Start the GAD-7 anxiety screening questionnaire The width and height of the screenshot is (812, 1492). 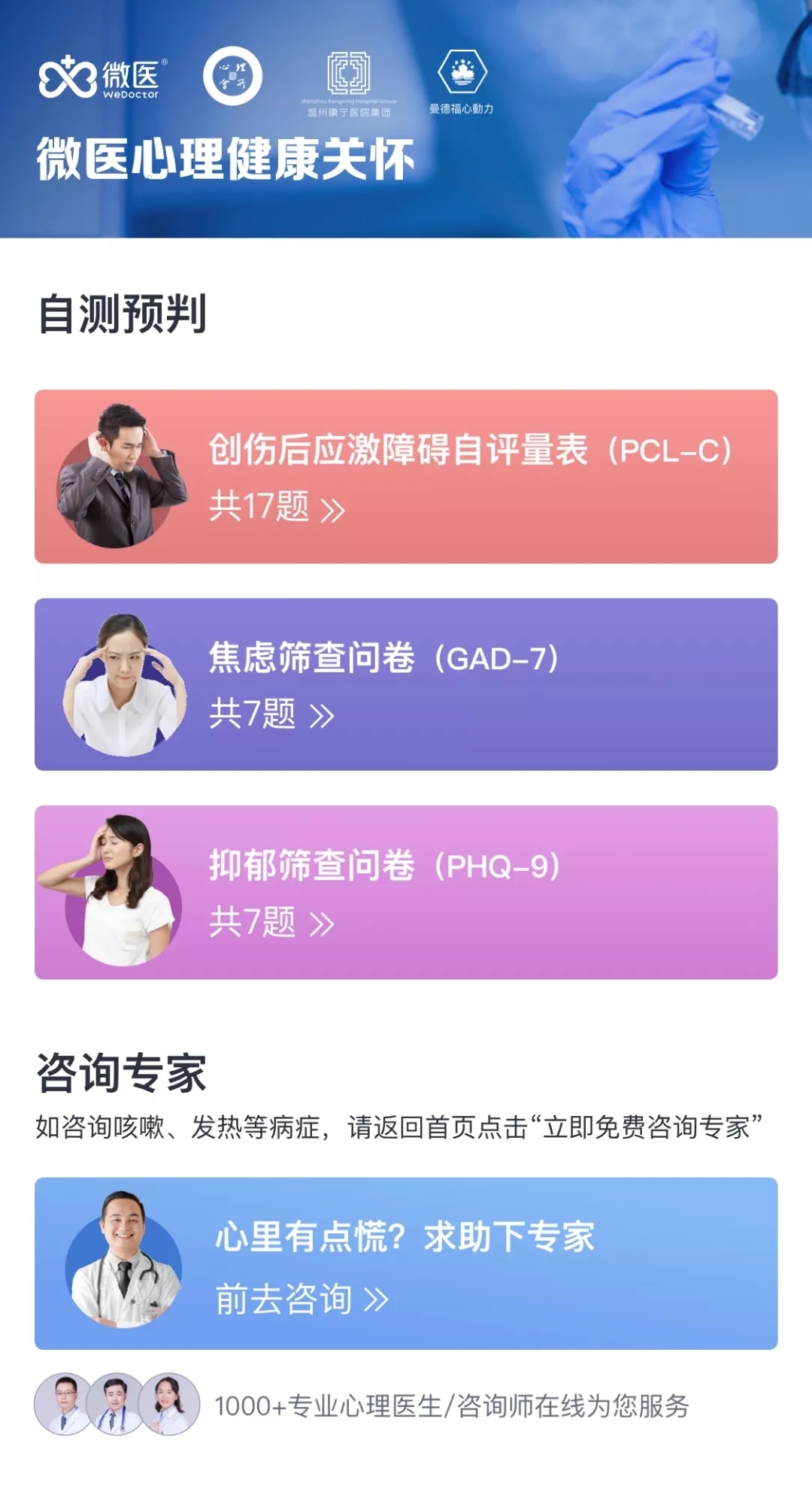[406, 684]
